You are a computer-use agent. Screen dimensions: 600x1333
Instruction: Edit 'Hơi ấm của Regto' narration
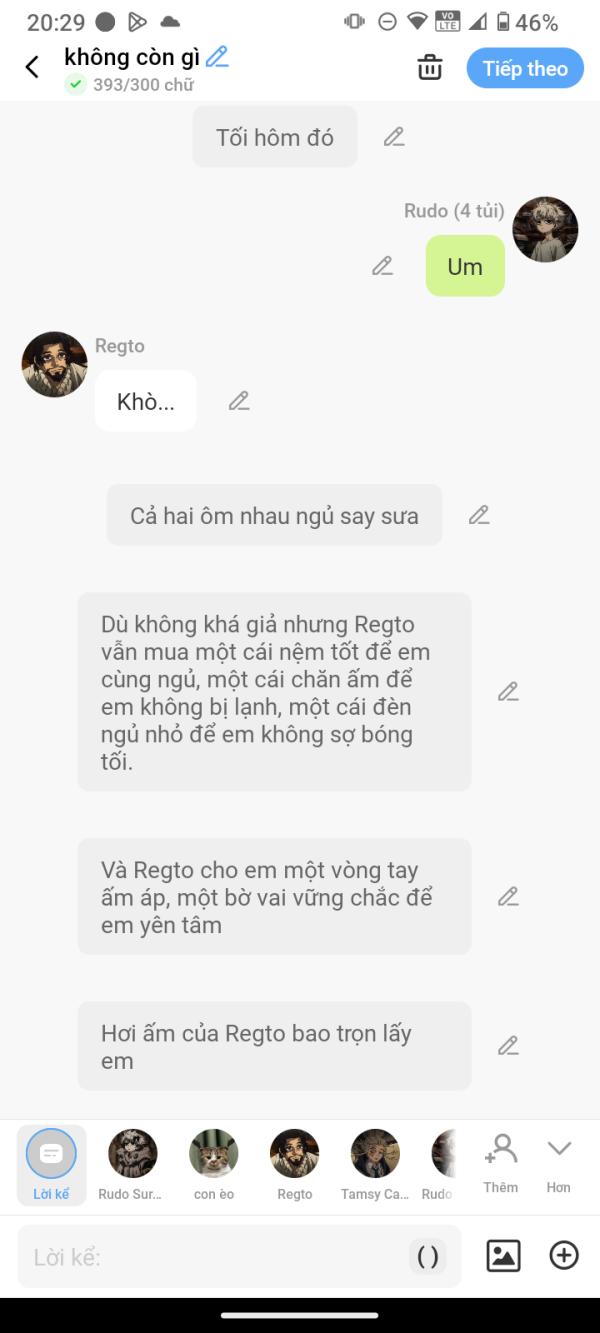(508, 1046)
